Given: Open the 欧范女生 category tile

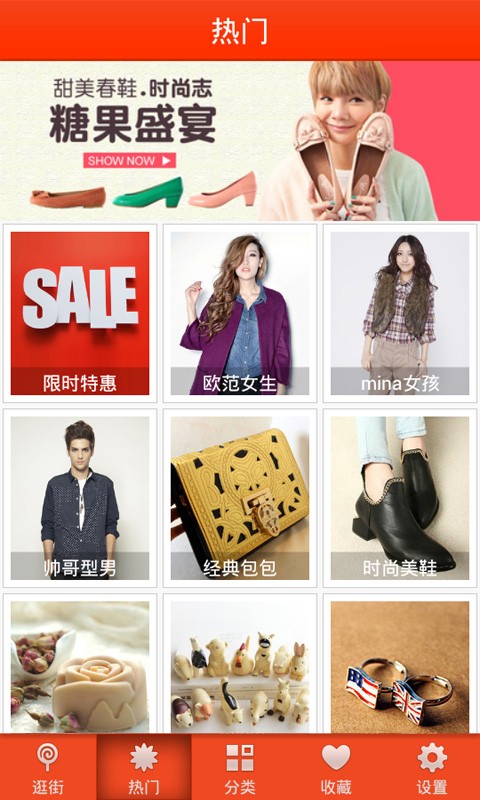Looking at the screenshot, I should tap(240, 313).
